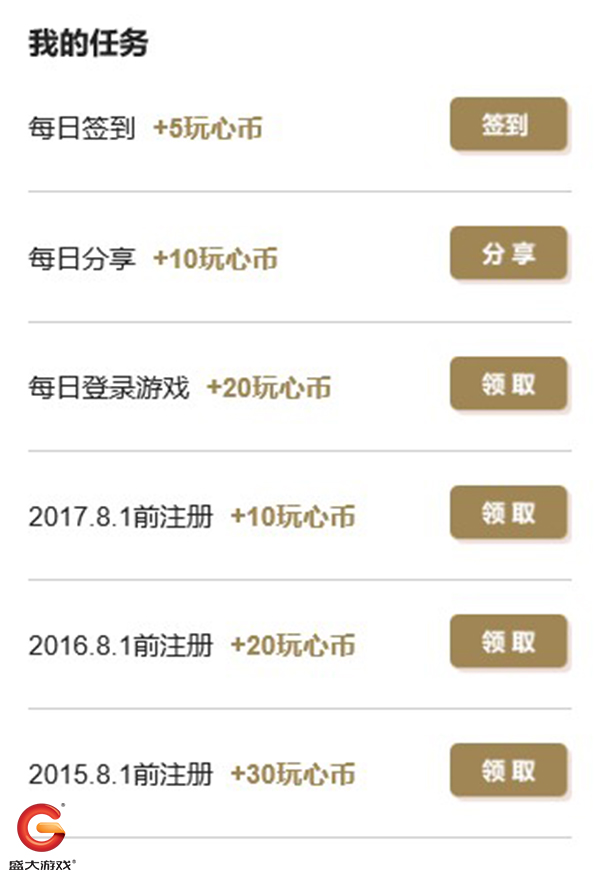
Task: Claim the 2017.8.1前注册 reward with 领取
Action: coord(508,513)
